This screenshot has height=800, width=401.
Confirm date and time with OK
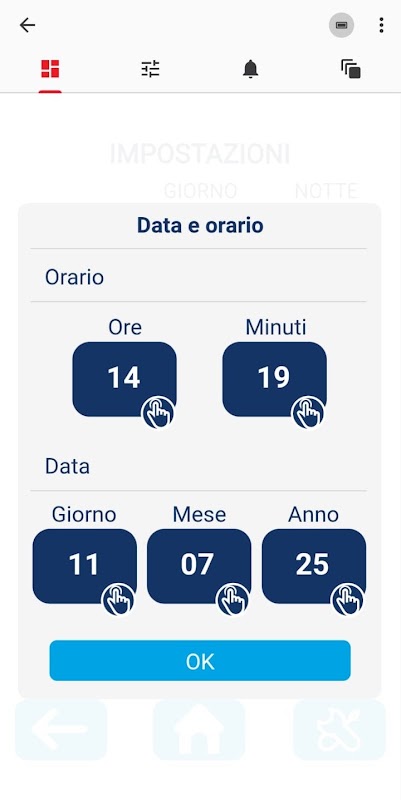point(200,661)
